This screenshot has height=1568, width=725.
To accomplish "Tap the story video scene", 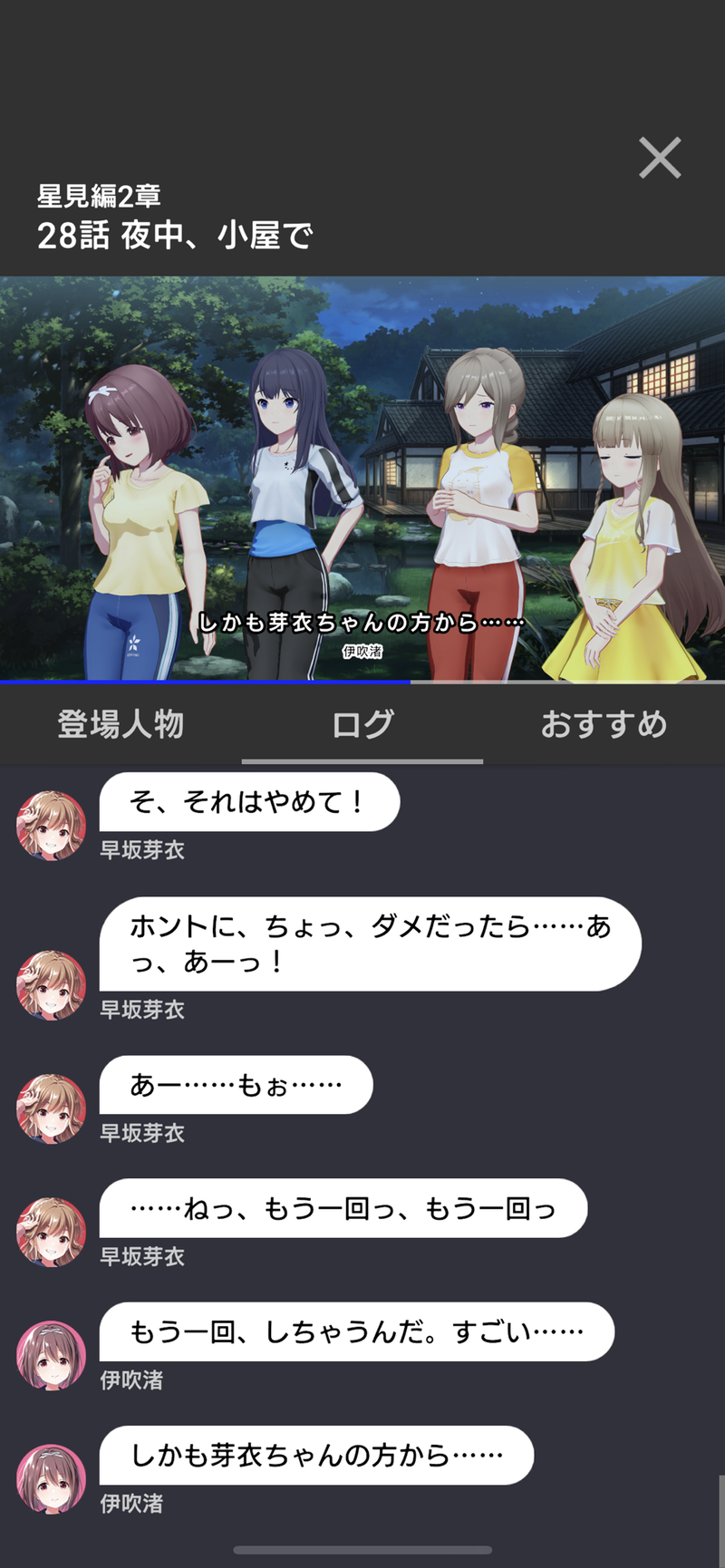I will [x=362, y=478].
